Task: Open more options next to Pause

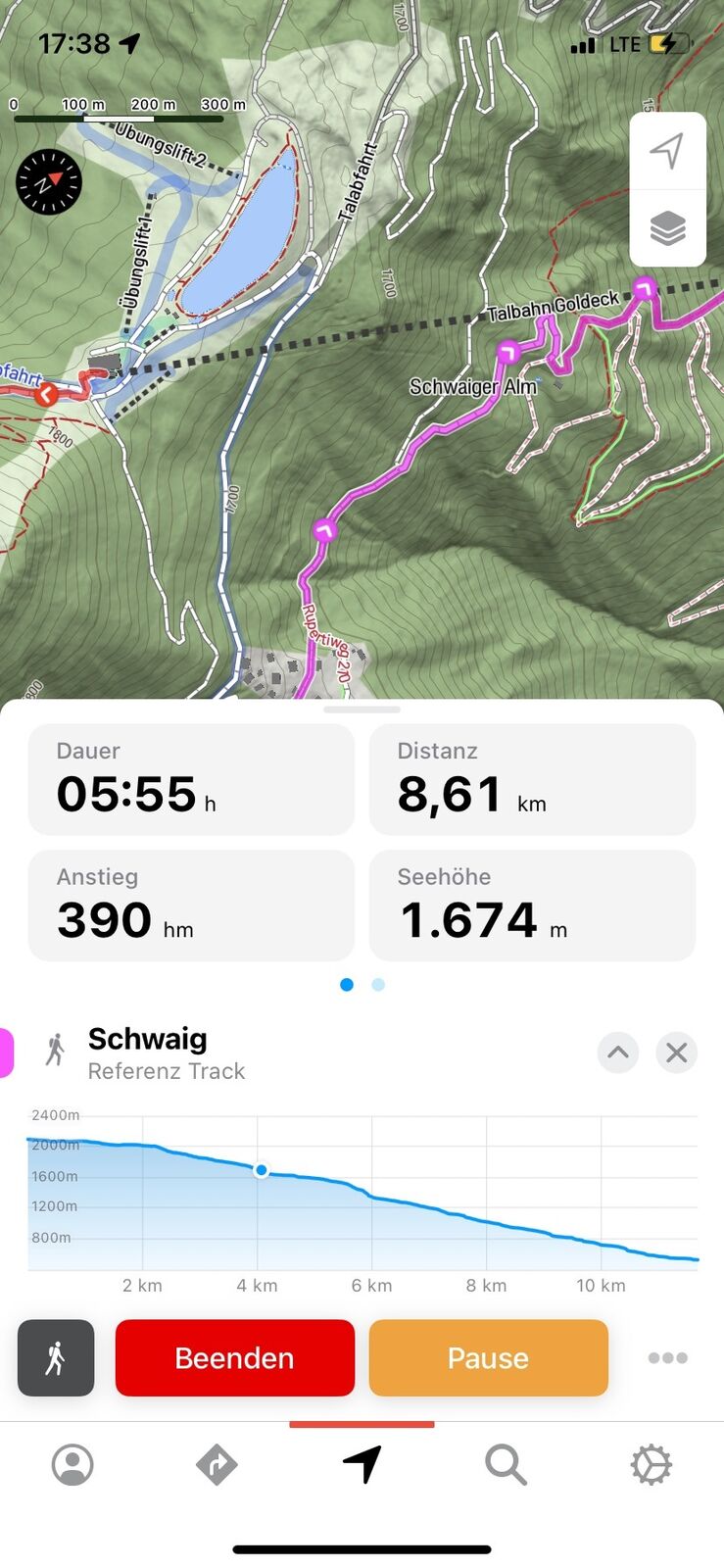Action: [x=667, y=1357]
